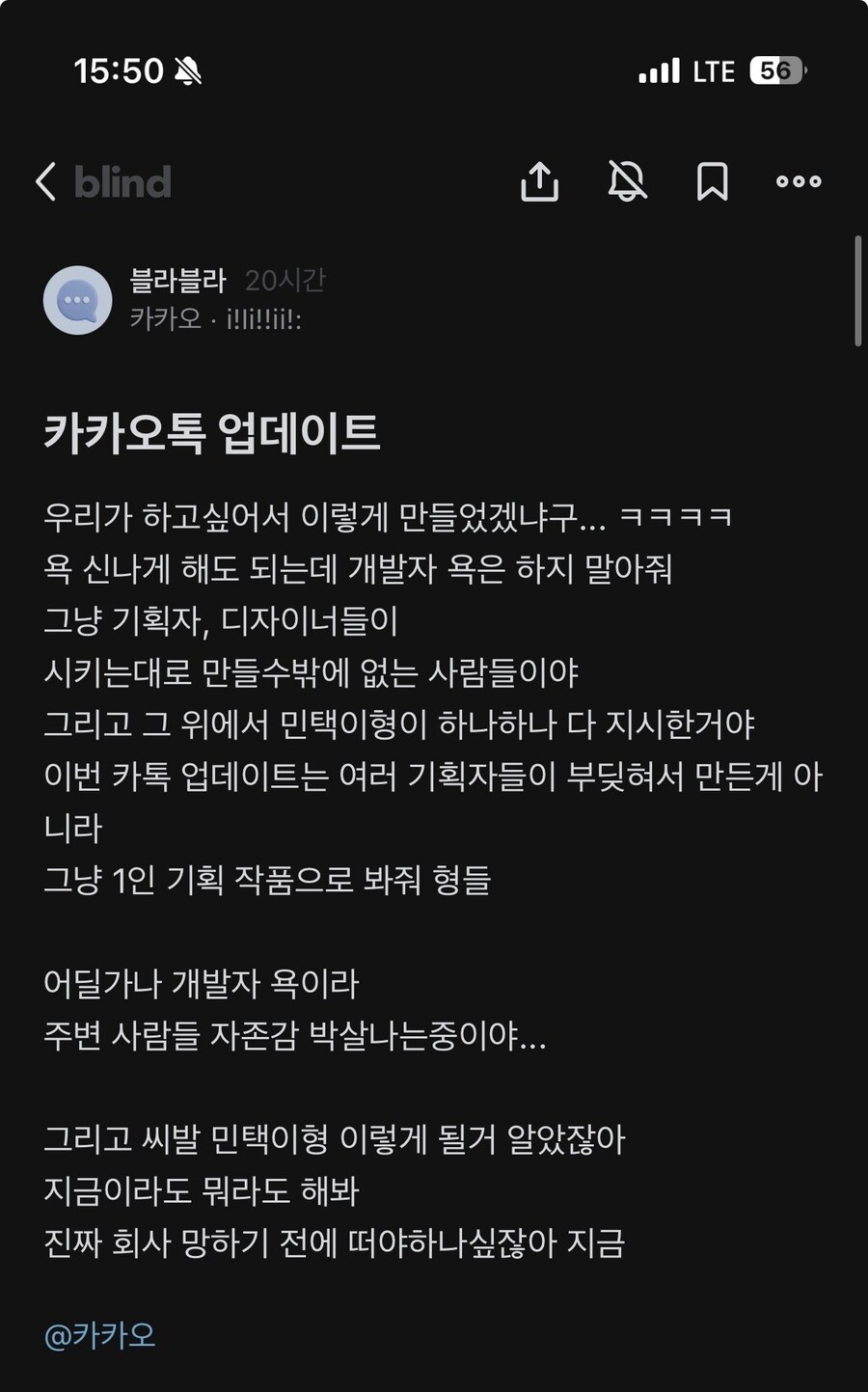Open the author 블라블라 profile avatar
Screen dimensions: 868x1392
(78, 300)
